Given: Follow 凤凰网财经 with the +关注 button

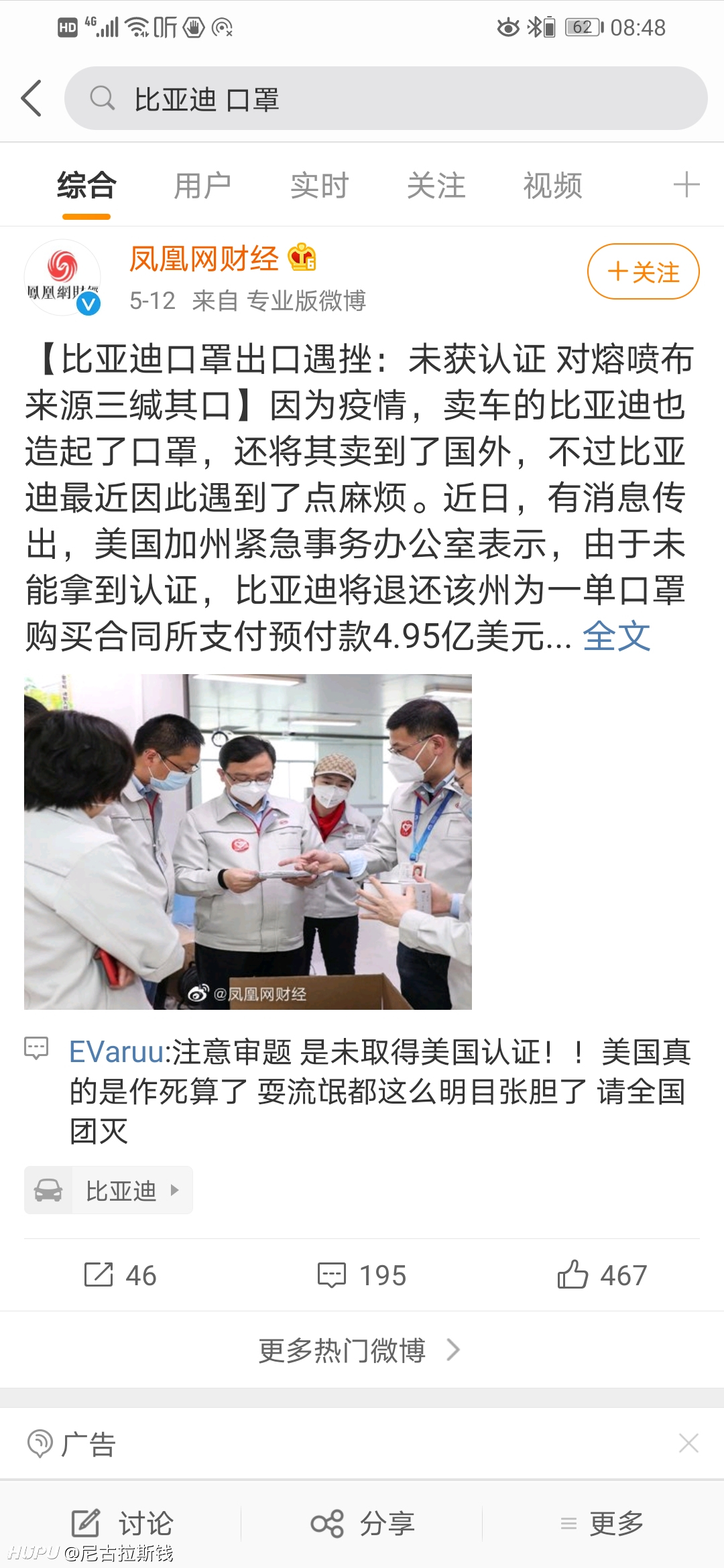Looking at the screenshot, I should pos(644,272).
